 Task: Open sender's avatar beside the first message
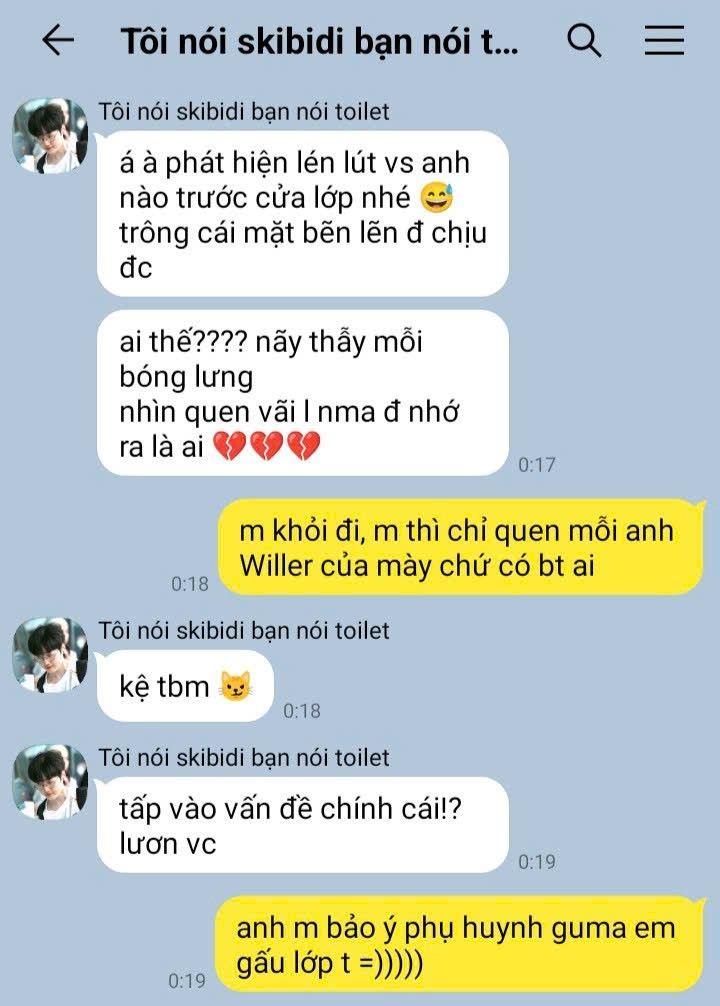tap(49, 135)
